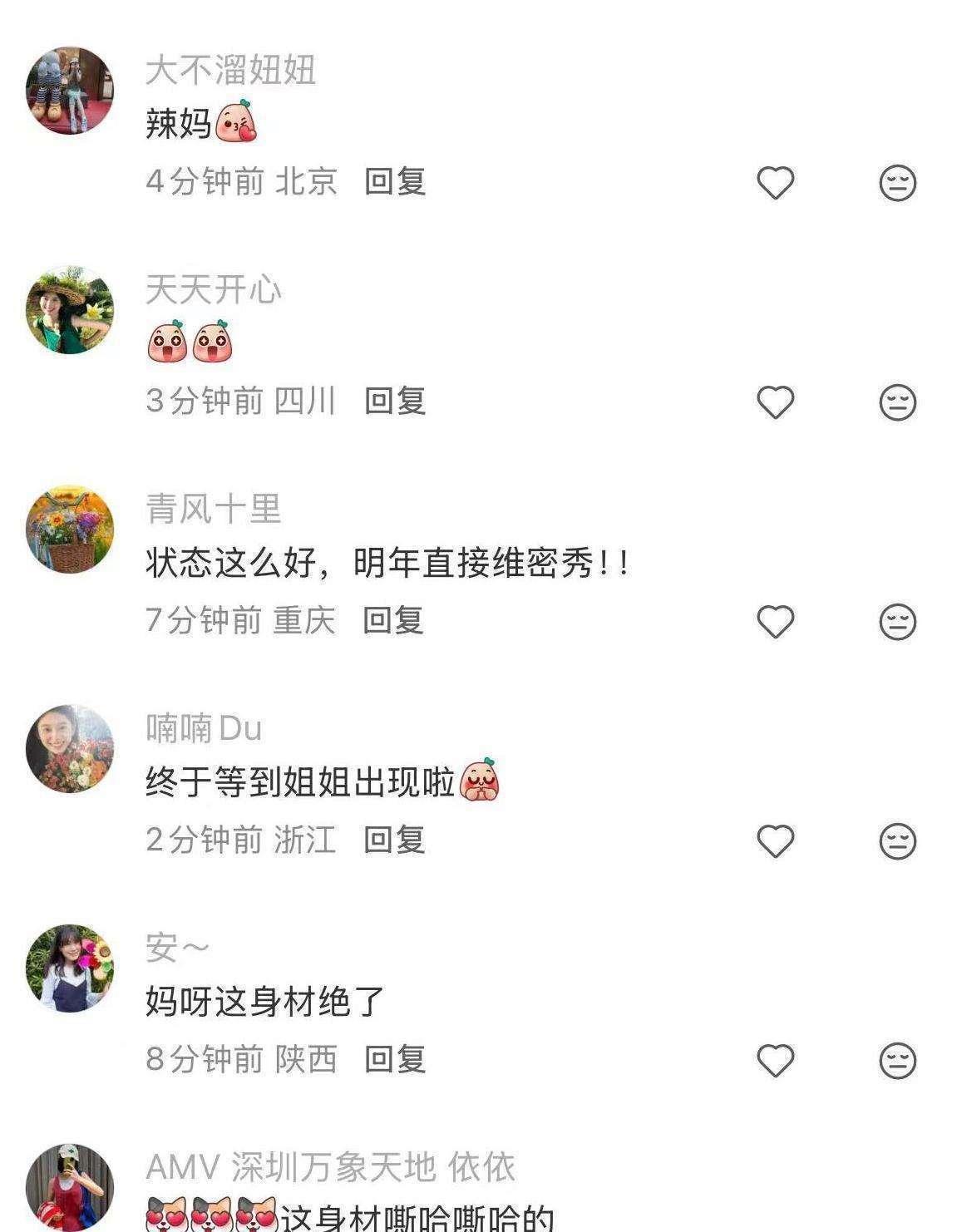Open 大不溜妞妞's profile avatar
Screen dimensions: 957x1232
70,90
